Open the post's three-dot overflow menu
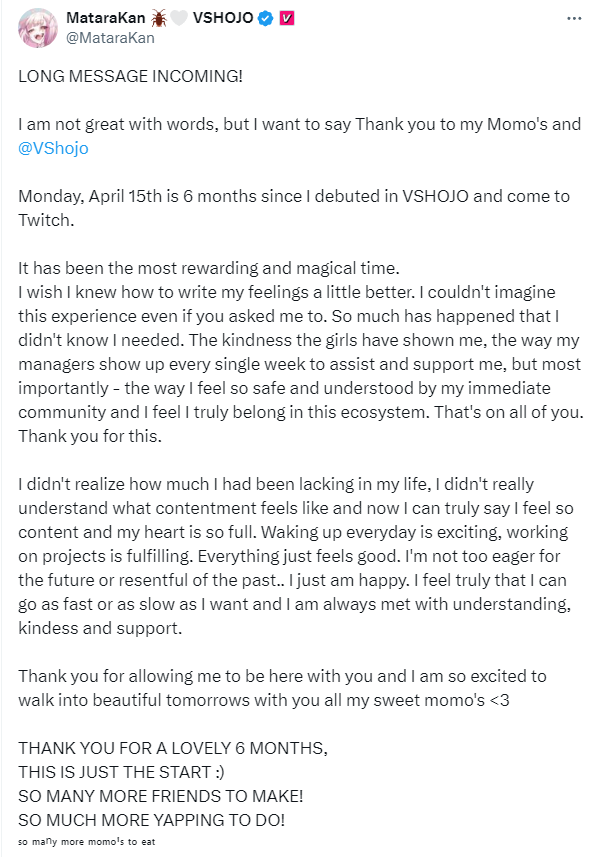This screenshot has height=857, width=600. [x=573, y=19]
